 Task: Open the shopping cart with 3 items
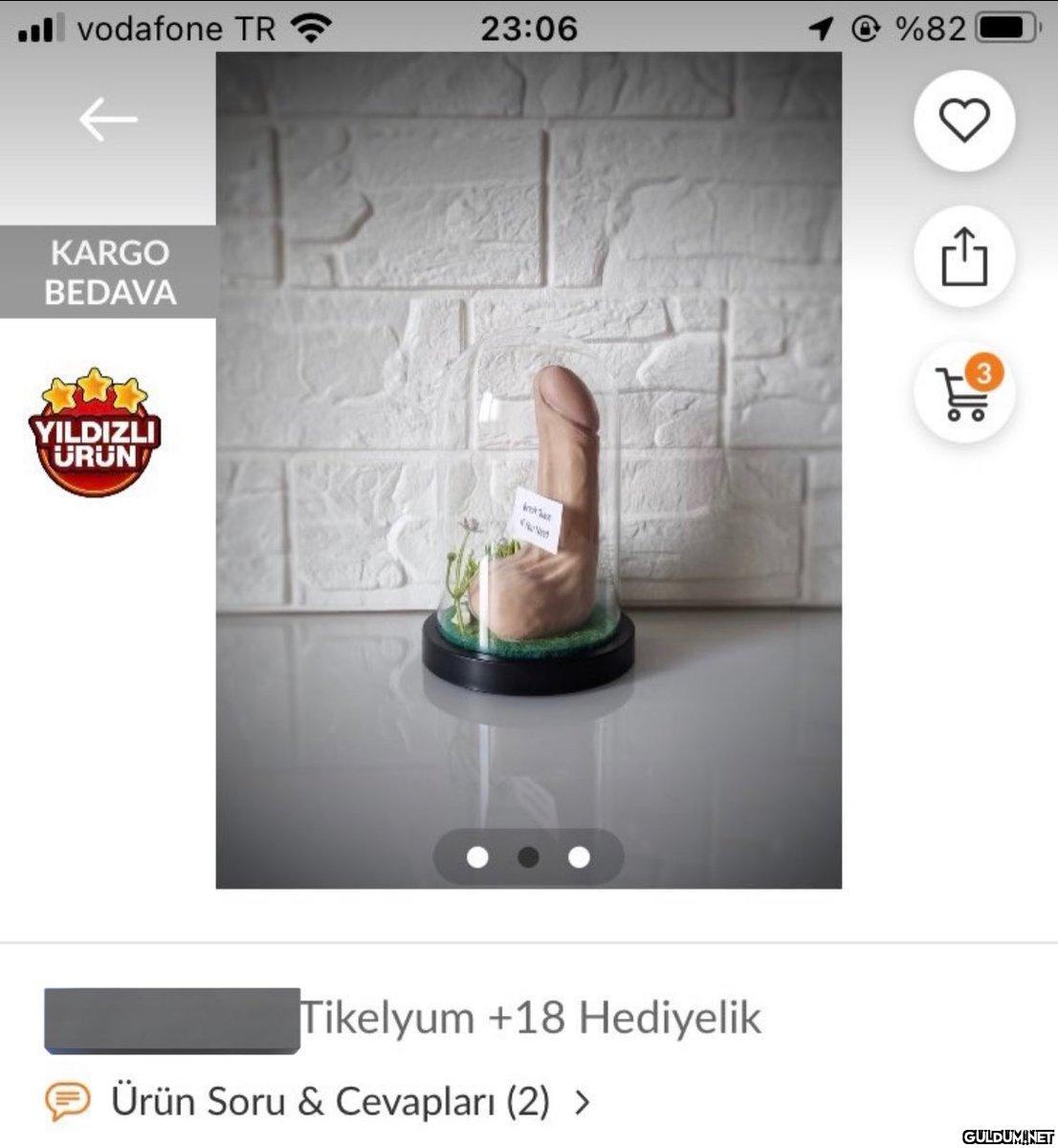coord(963,392)
